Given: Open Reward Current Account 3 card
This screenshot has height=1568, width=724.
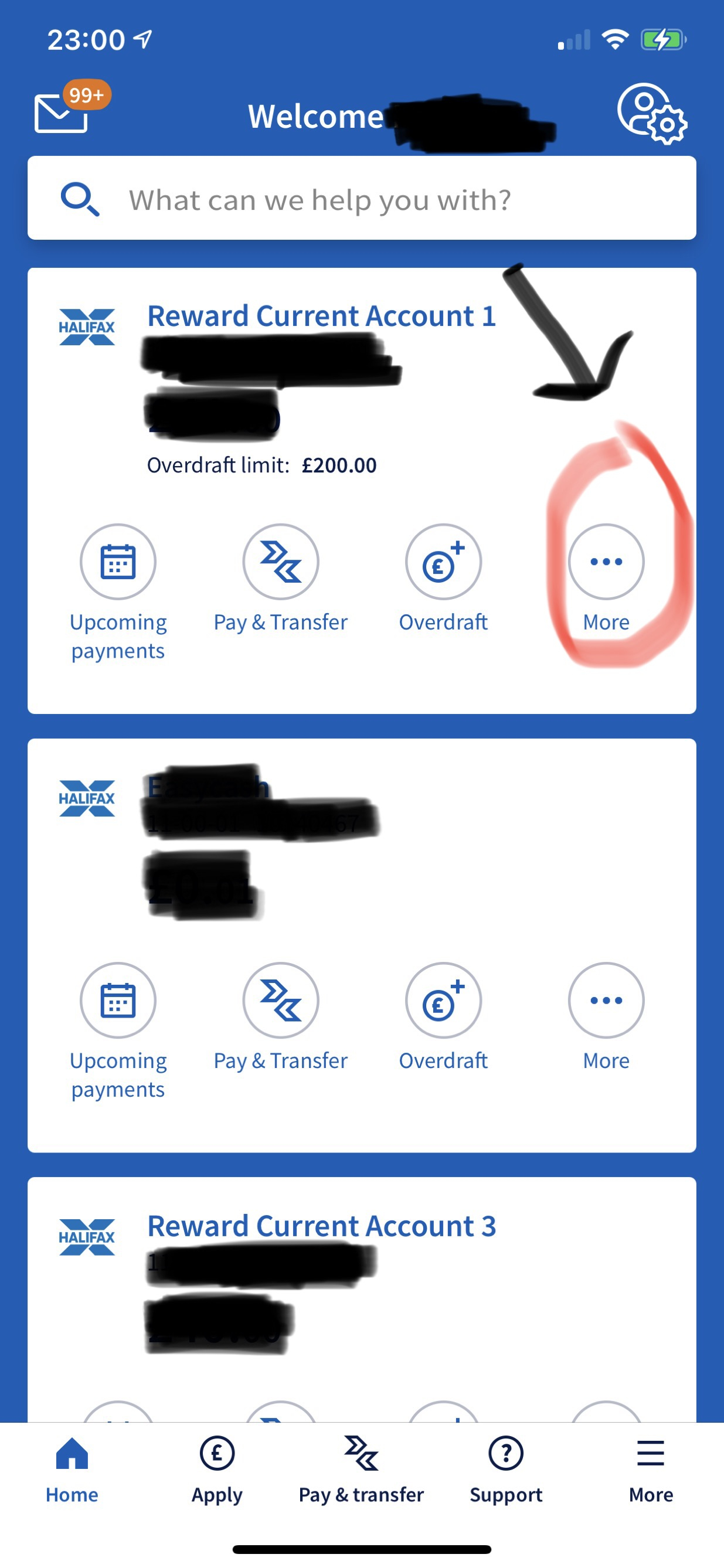Looking at the screenshot, I should click(321, 1226).
